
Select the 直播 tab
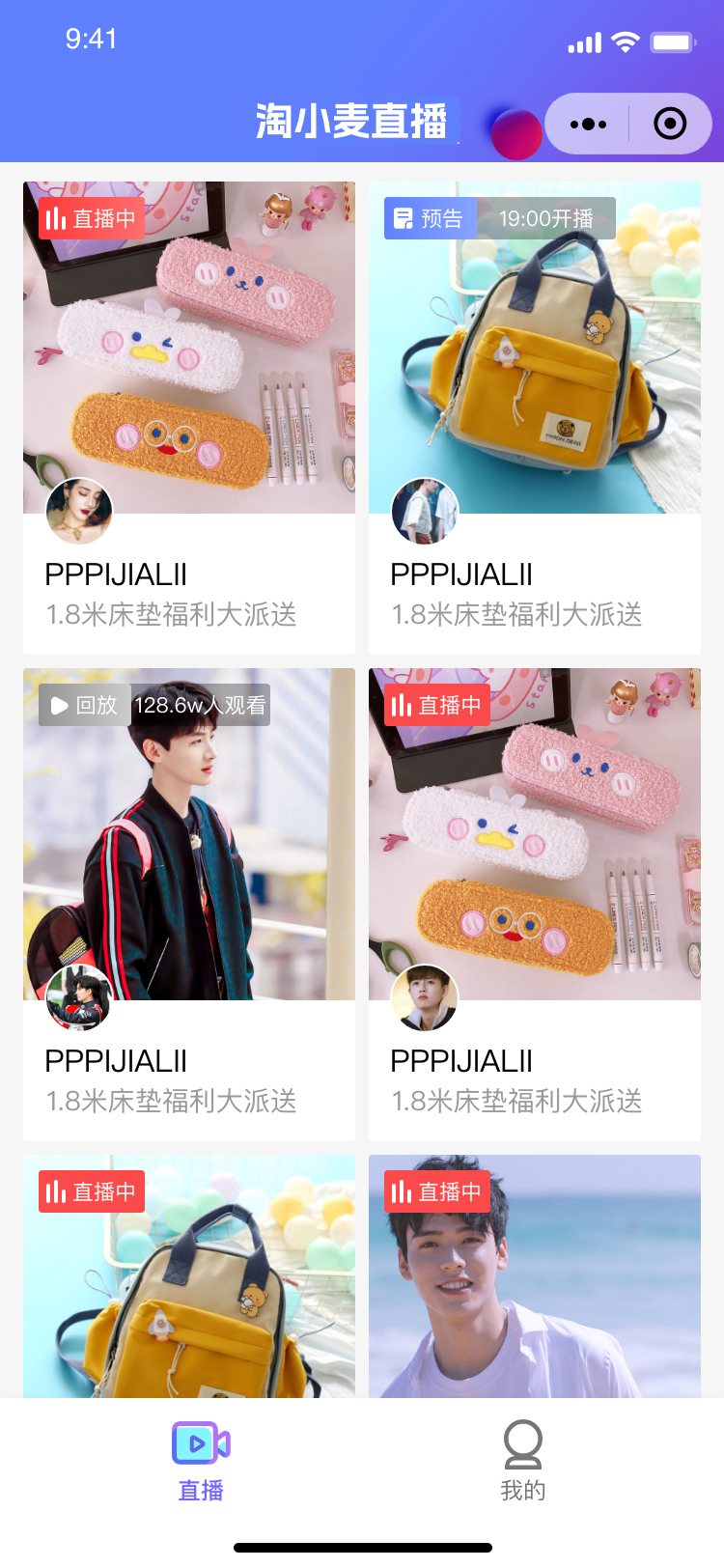201,1461
